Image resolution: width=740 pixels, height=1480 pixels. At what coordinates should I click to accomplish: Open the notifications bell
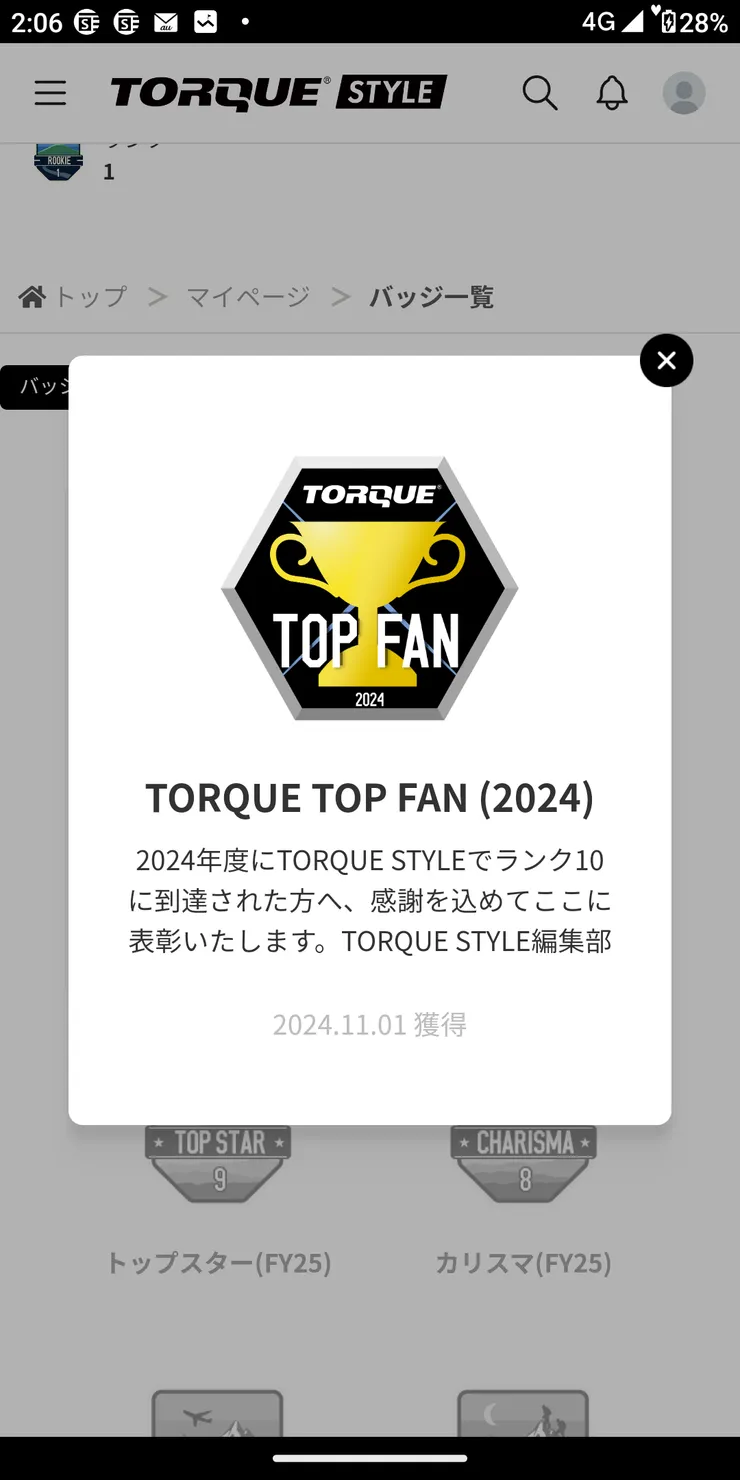pos(612,93)
